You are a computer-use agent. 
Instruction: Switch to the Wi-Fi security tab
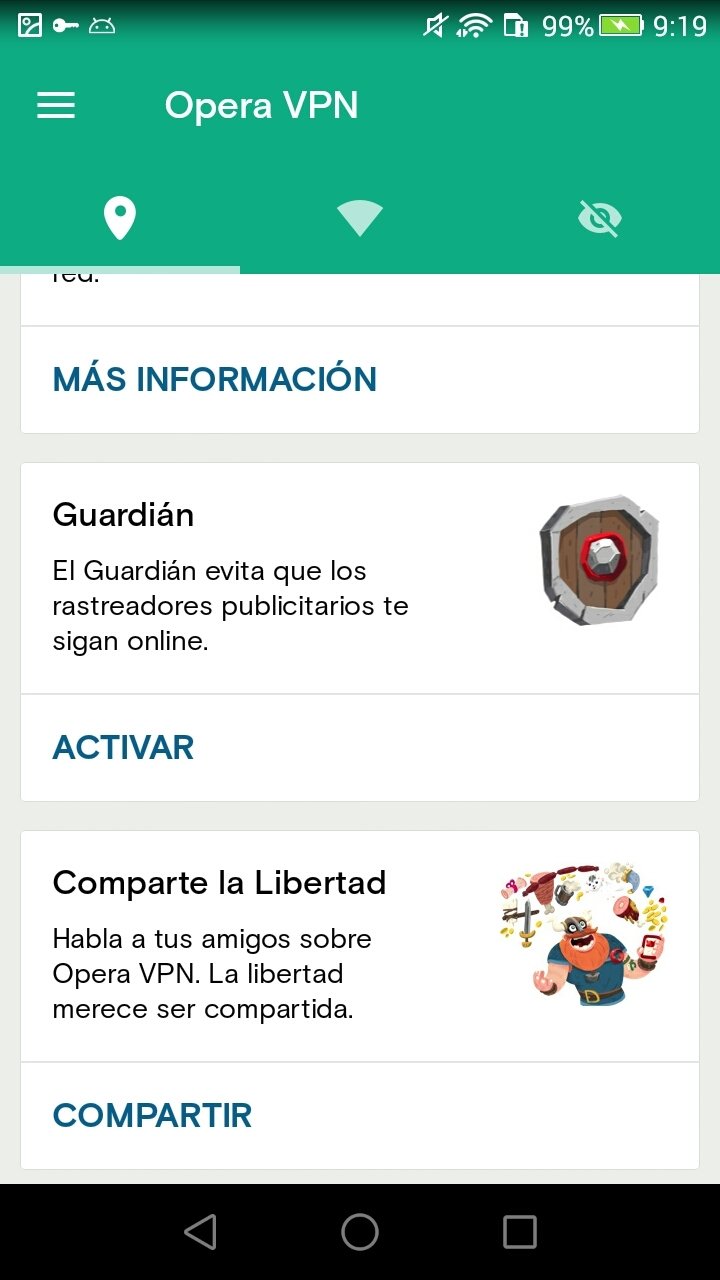tap(360, 218)
